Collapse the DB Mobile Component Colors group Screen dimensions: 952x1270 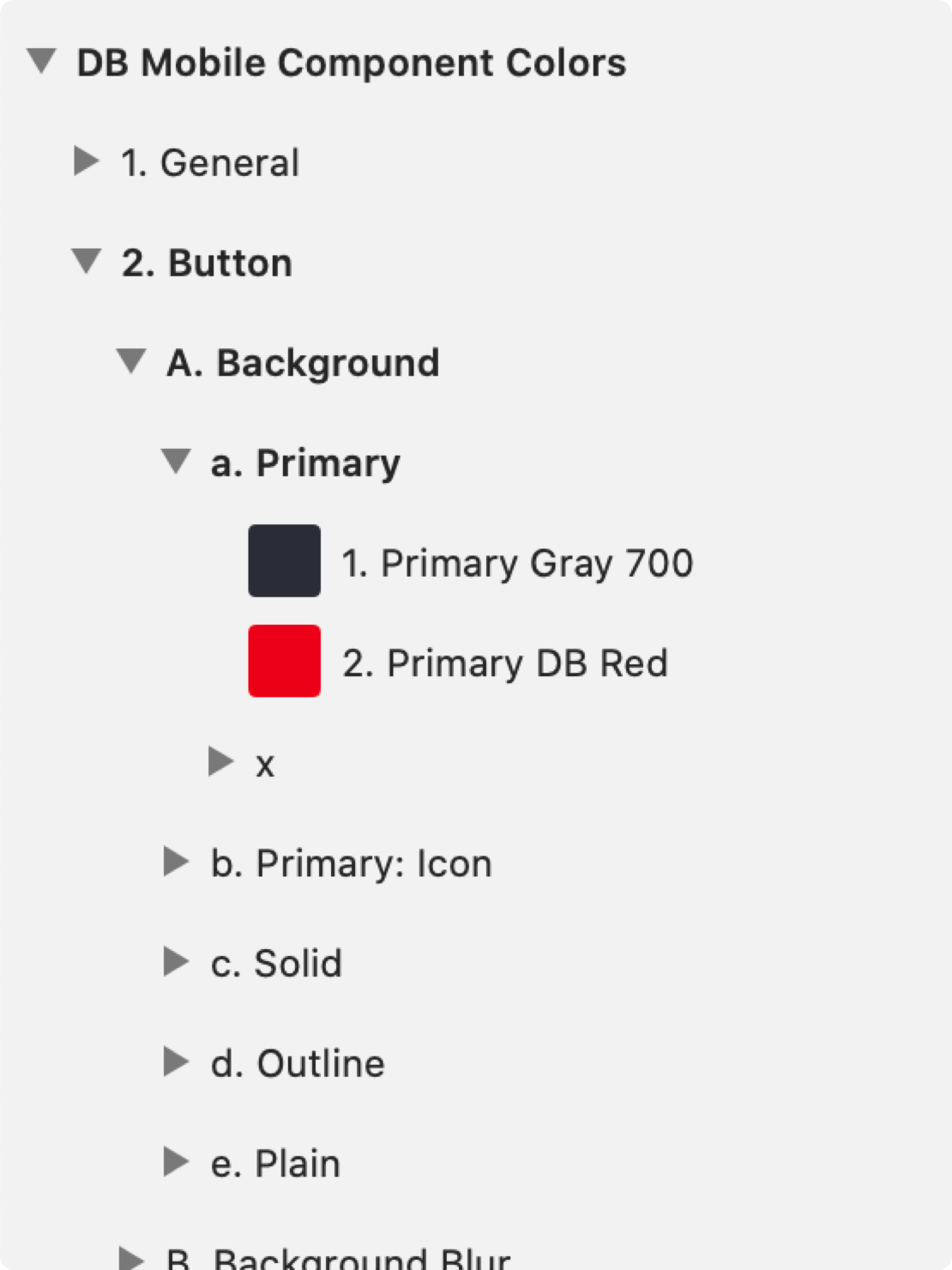42,62
